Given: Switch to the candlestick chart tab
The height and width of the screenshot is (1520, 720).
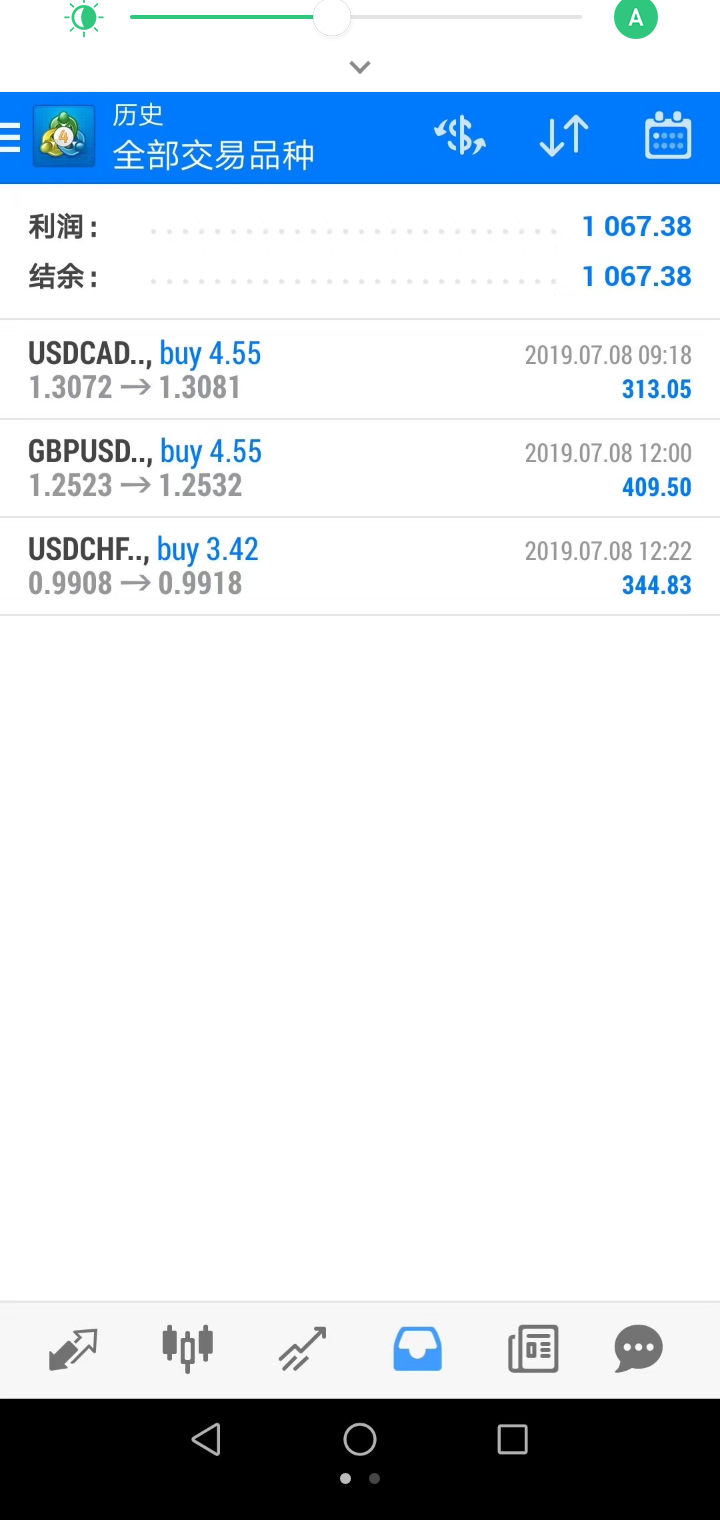Looking at the screenshot, I should click(x=188, y=1347).
